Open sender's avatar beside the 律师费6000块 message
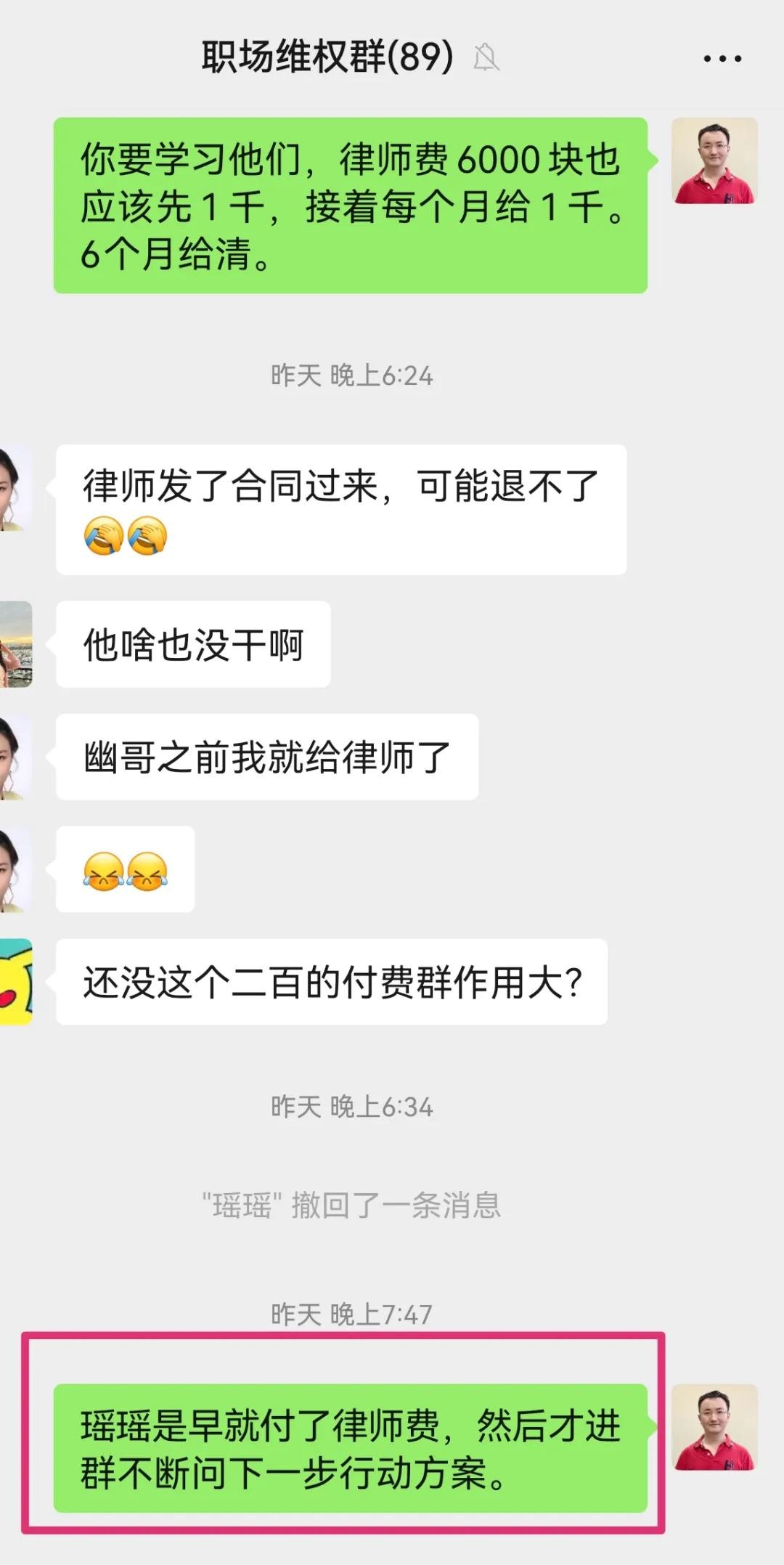 pos(714,160)
